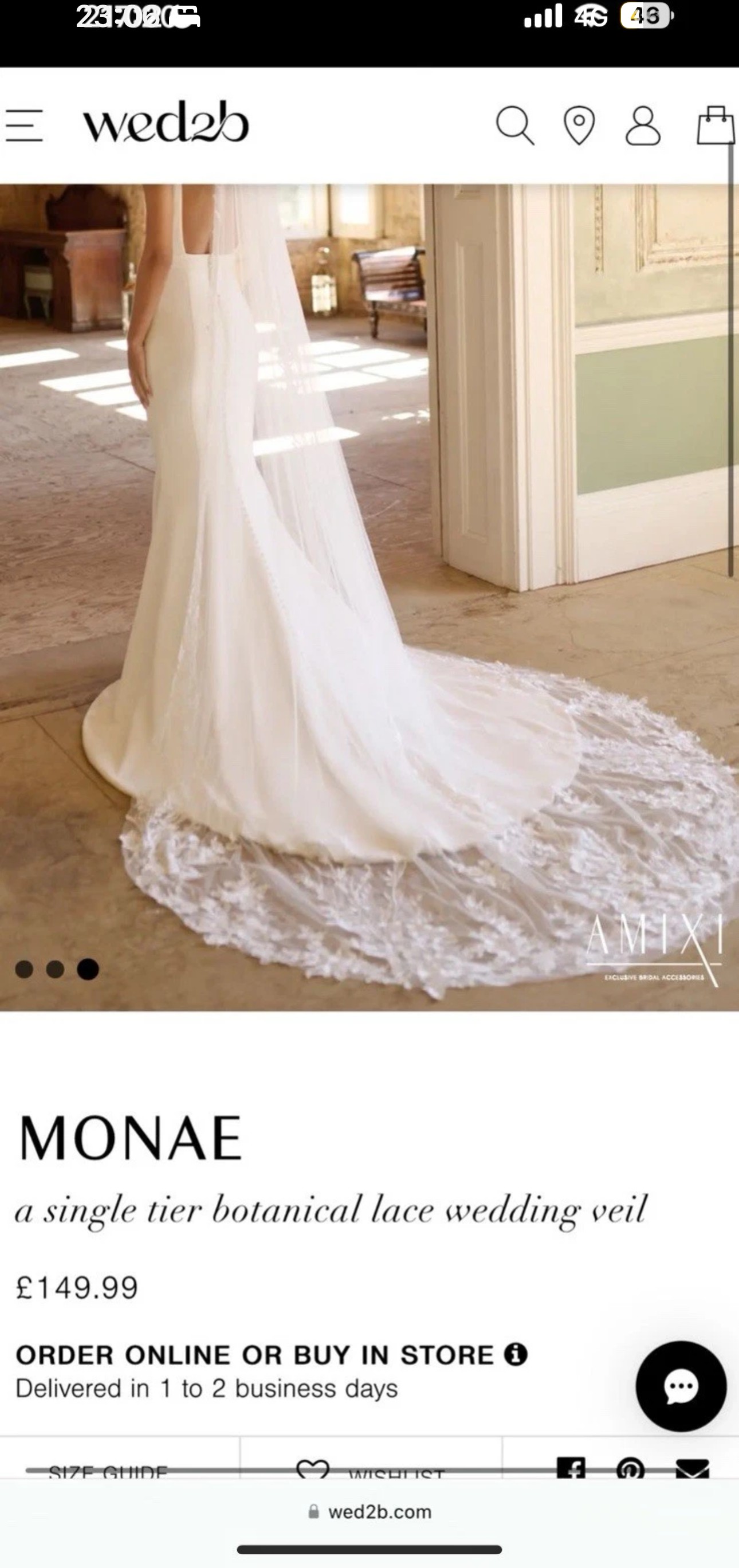Open the account profile icon
739x1568 pixels.
[643, 126]
